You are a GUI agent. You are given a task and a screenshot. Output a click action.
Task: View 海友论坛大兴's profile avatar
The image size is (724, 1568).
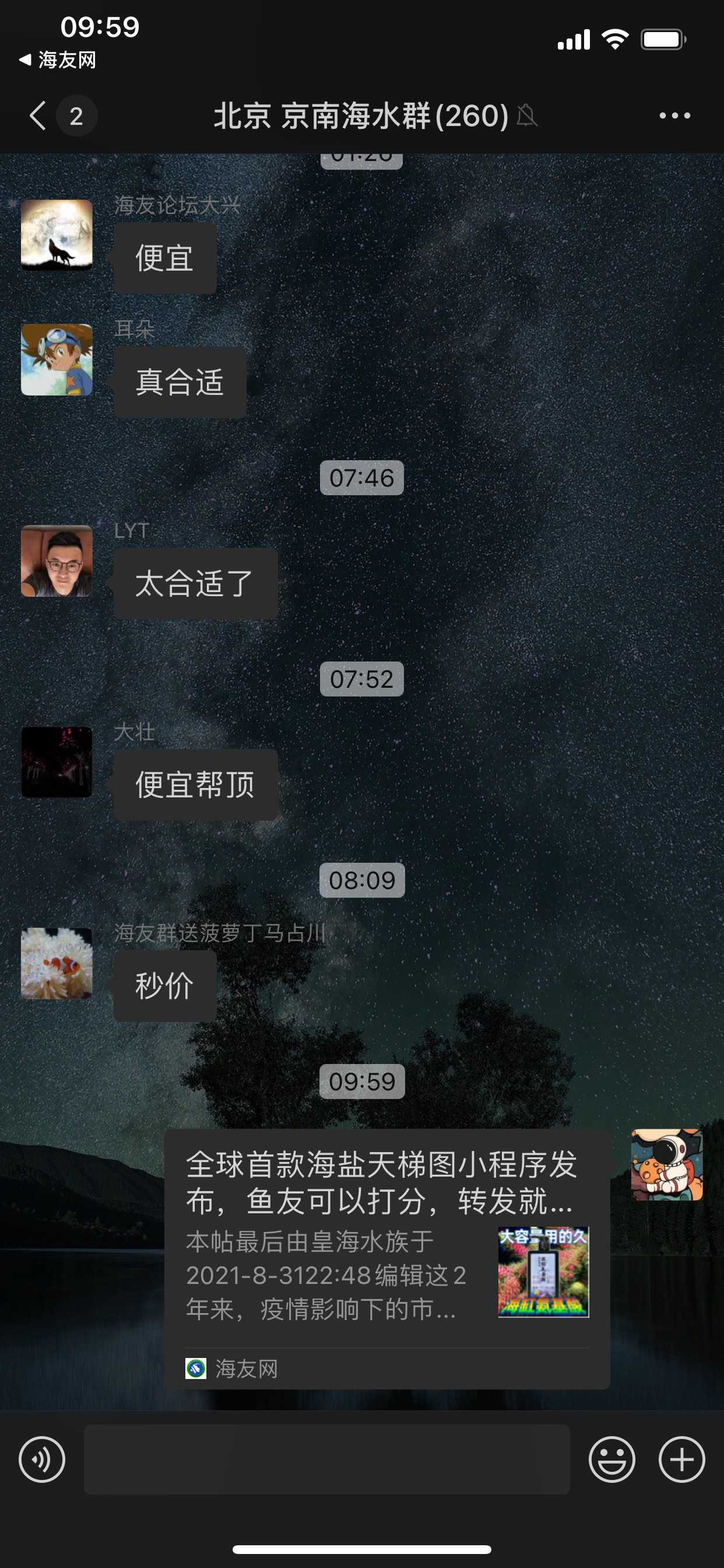[57, 235]
